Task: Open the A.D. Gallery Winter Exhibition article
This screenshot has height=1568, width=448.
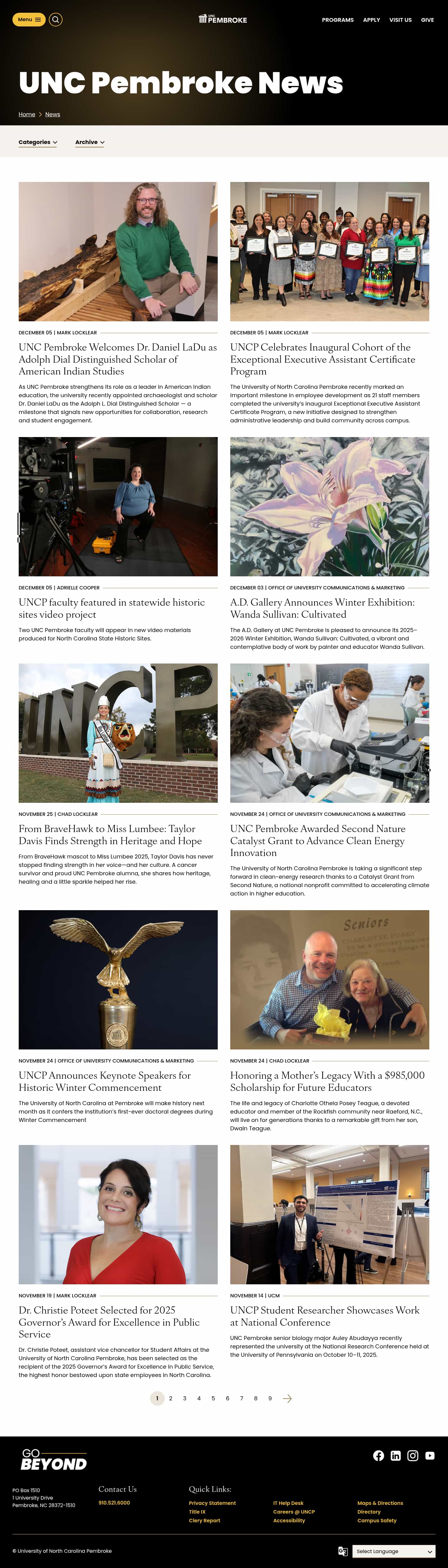Action: pos(322,608)
